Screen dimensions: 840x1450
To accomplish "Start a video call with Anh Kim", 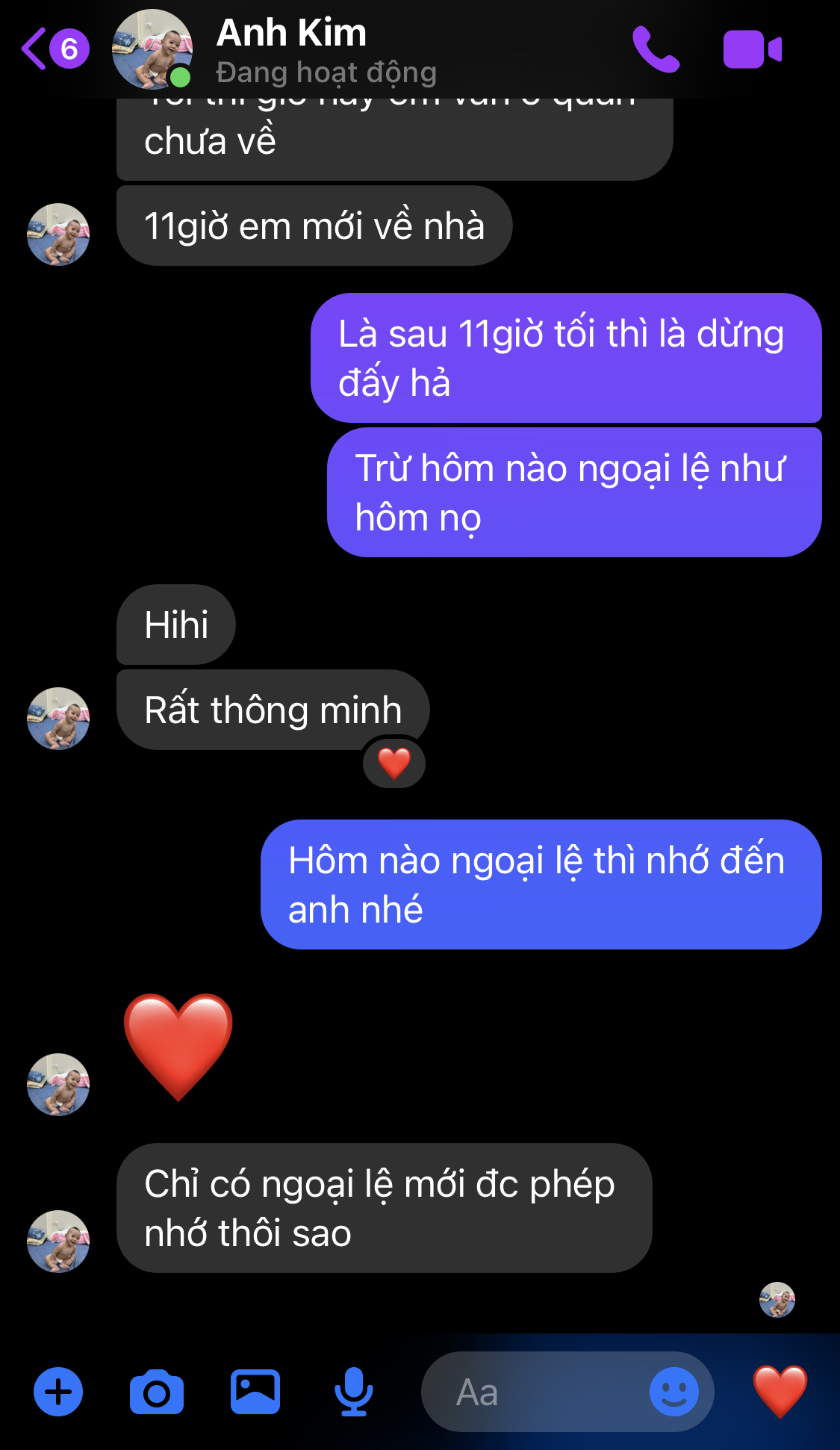I will click(x=752, y=49).
